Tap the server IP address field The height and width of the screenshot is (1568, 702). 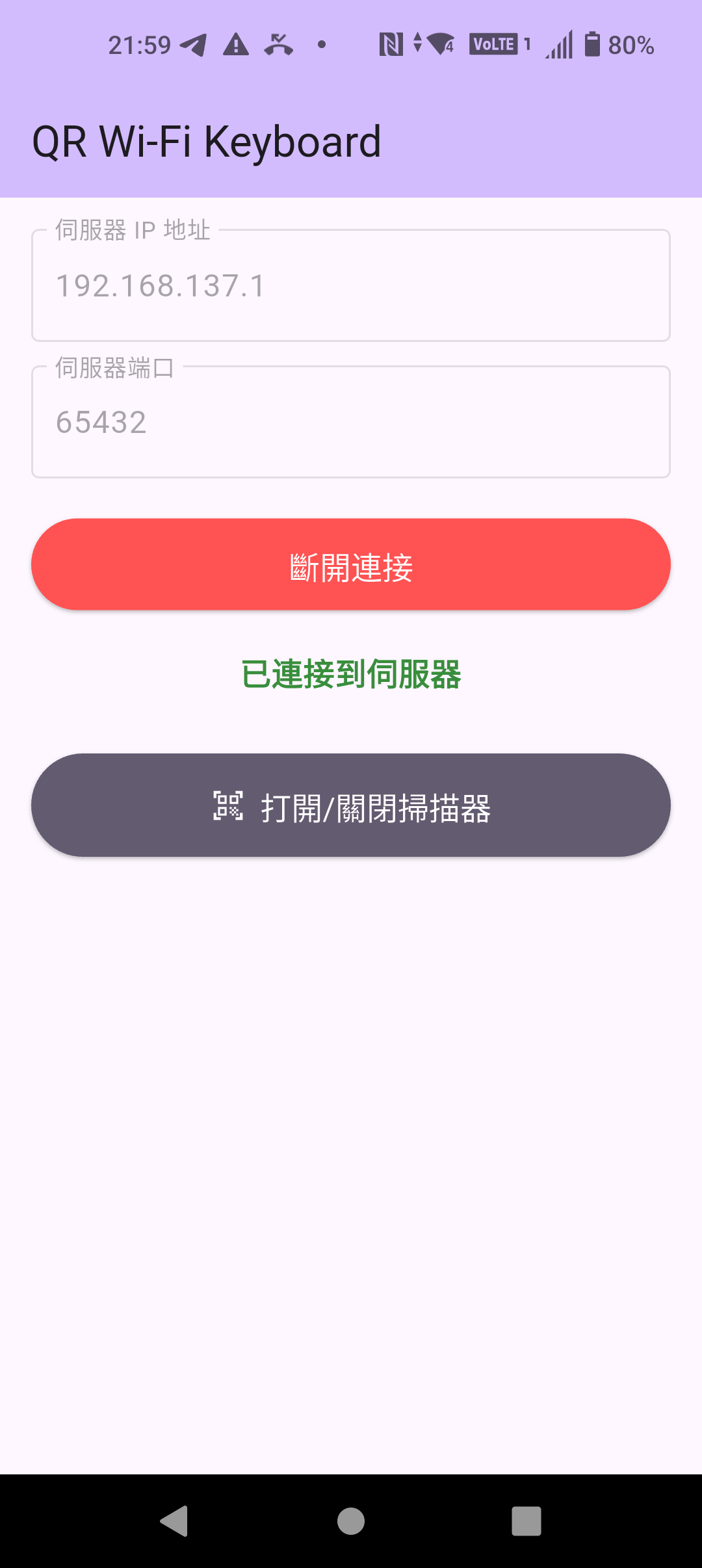coord(351,286)
